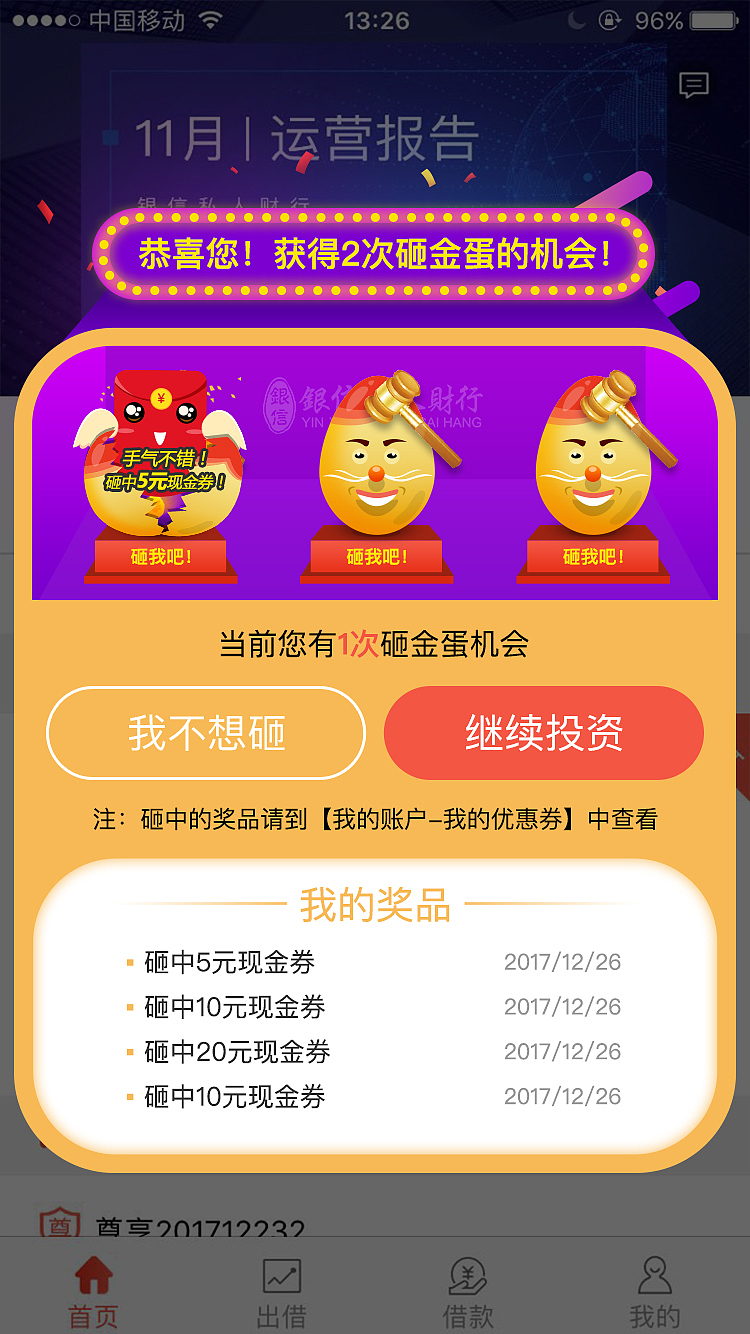Tap the 出借 chart icon
The width and height of the screenshot is (750, 1334).
pyautogui.click(x=280, y=1276)
